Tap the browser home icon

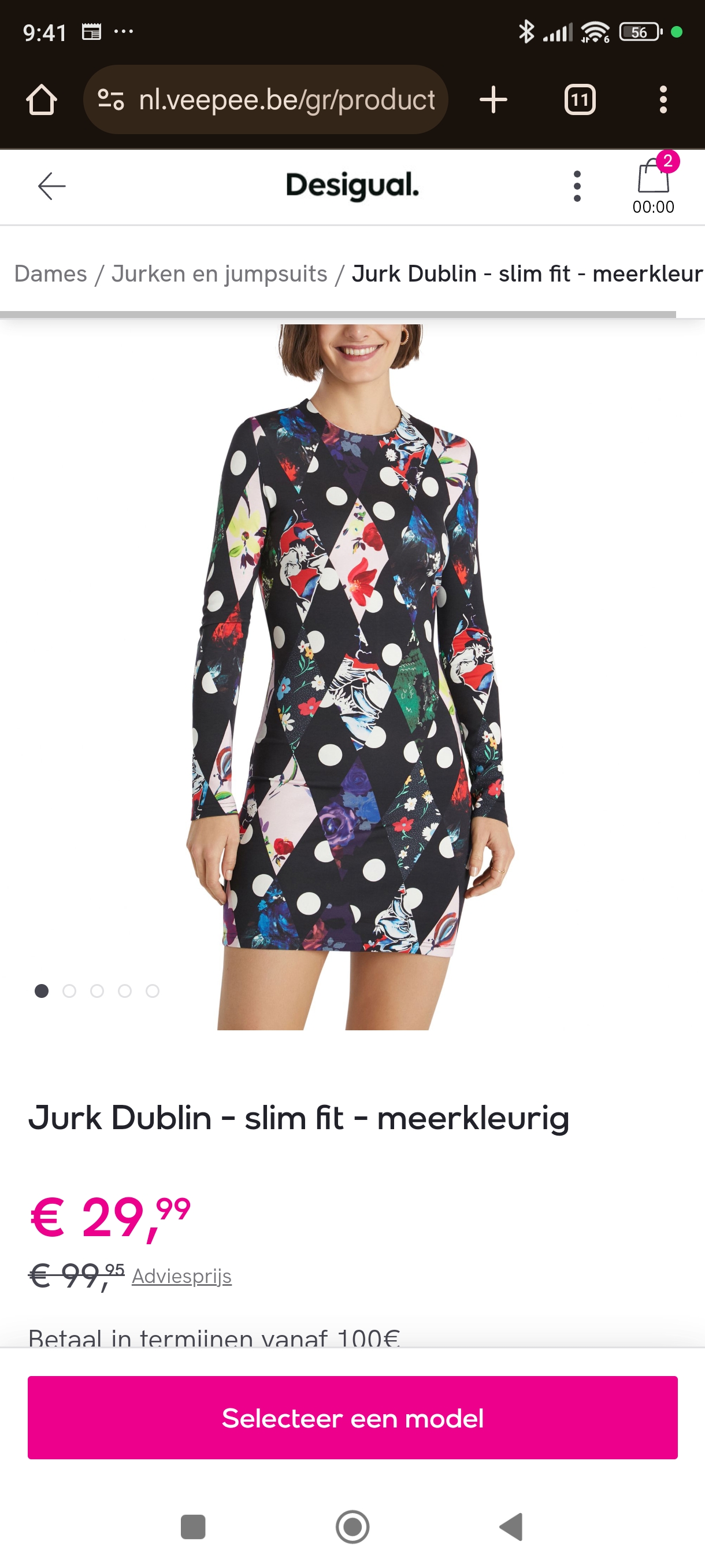[41, 100]
